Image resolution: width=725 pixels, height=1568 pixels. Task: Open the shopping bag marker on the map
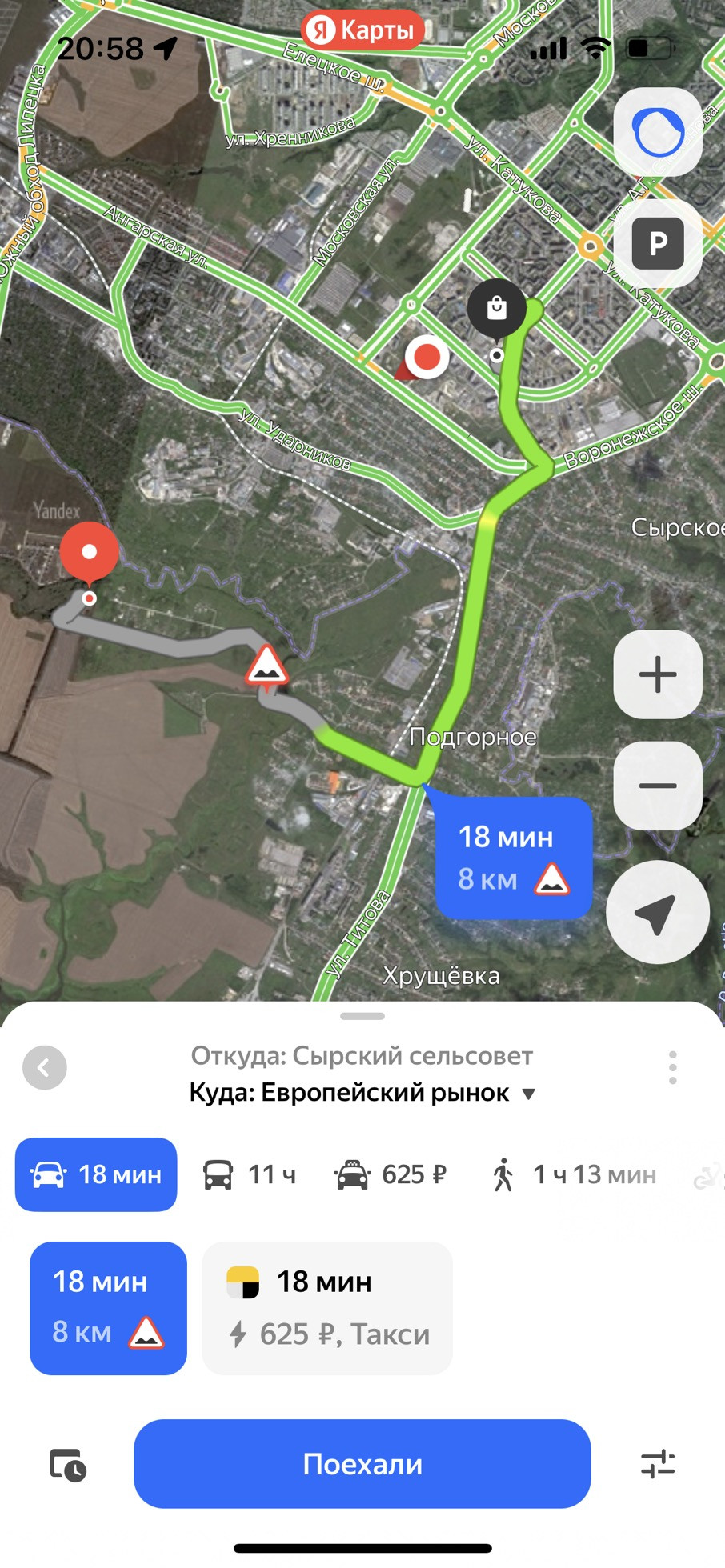pos(496,308)
